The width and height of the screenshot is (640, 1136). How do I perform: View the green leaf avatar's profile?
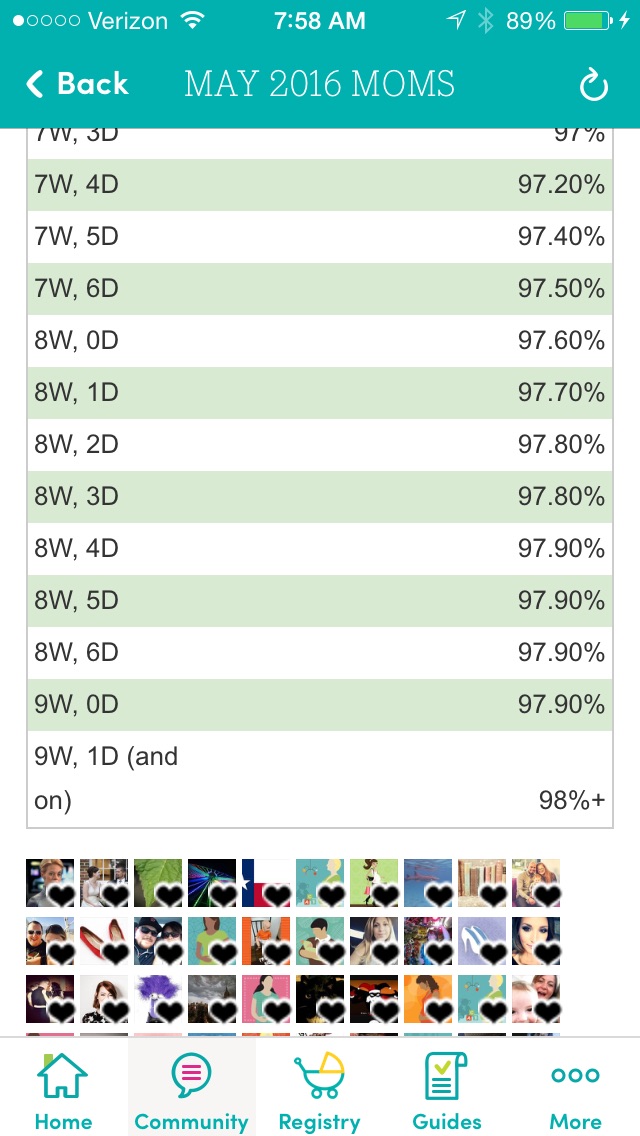point(158,883)
